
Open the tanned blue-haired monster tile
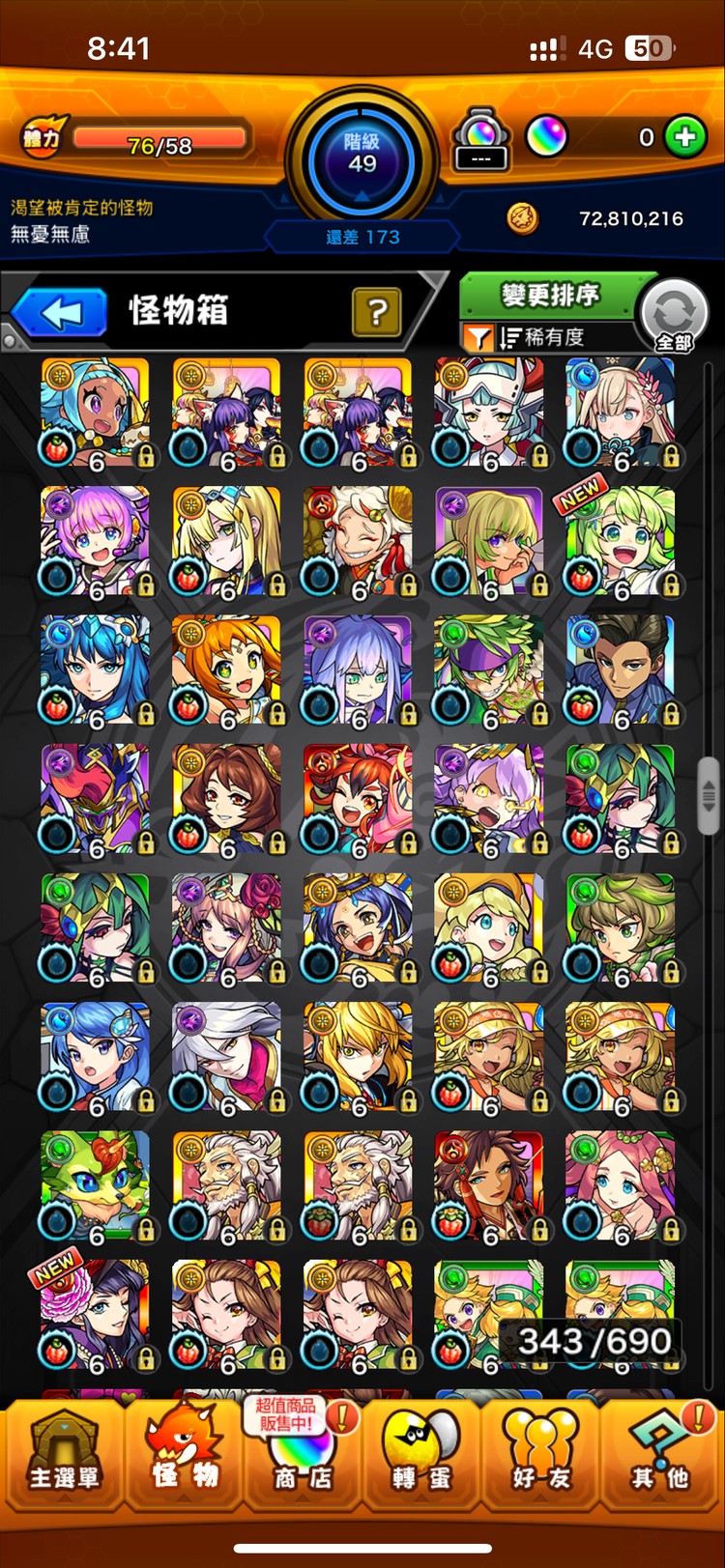click(x=95, y=413)
